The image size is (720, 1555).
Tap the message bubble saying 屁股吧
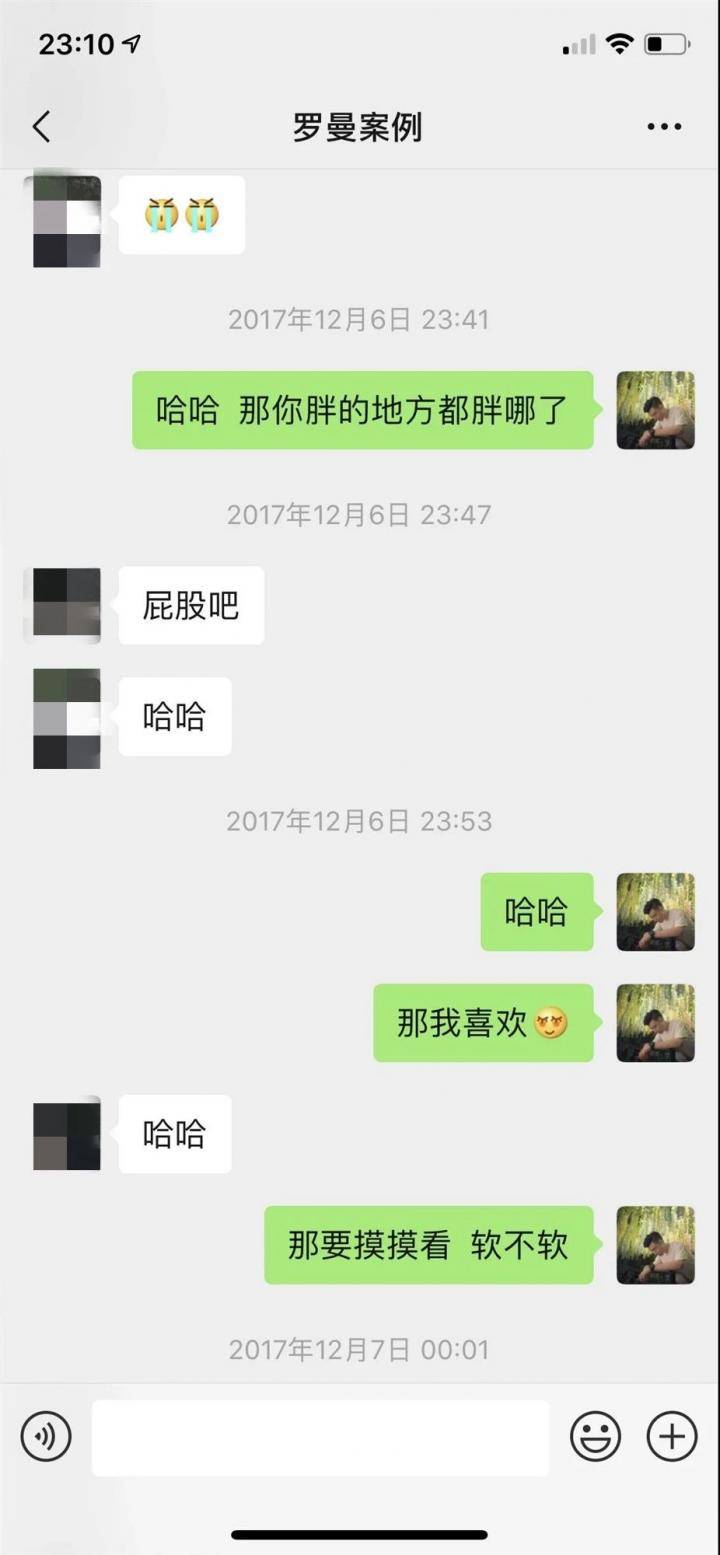tap(190, 605)
